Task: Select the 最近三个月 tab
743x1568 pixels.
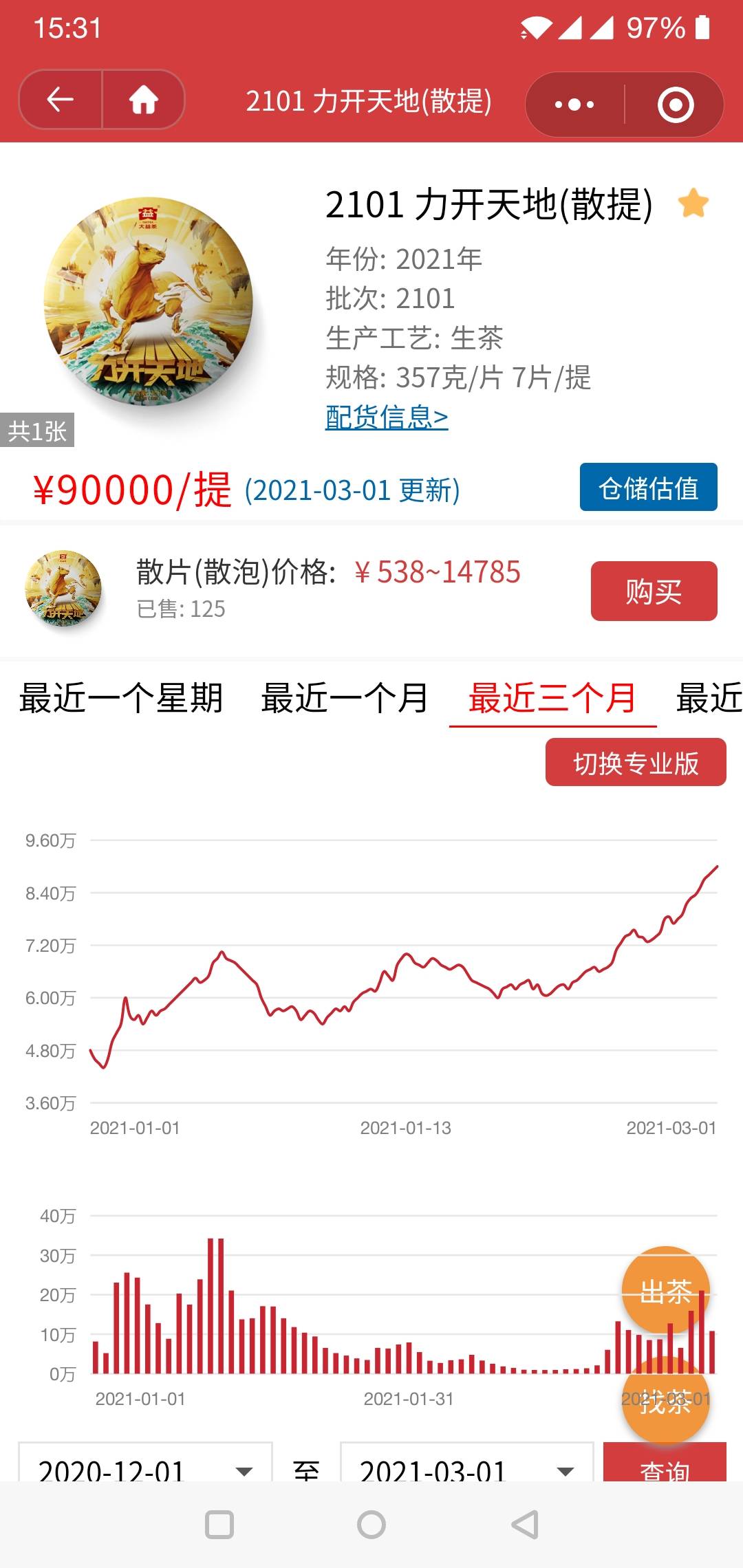Action: tap(552, 699)
